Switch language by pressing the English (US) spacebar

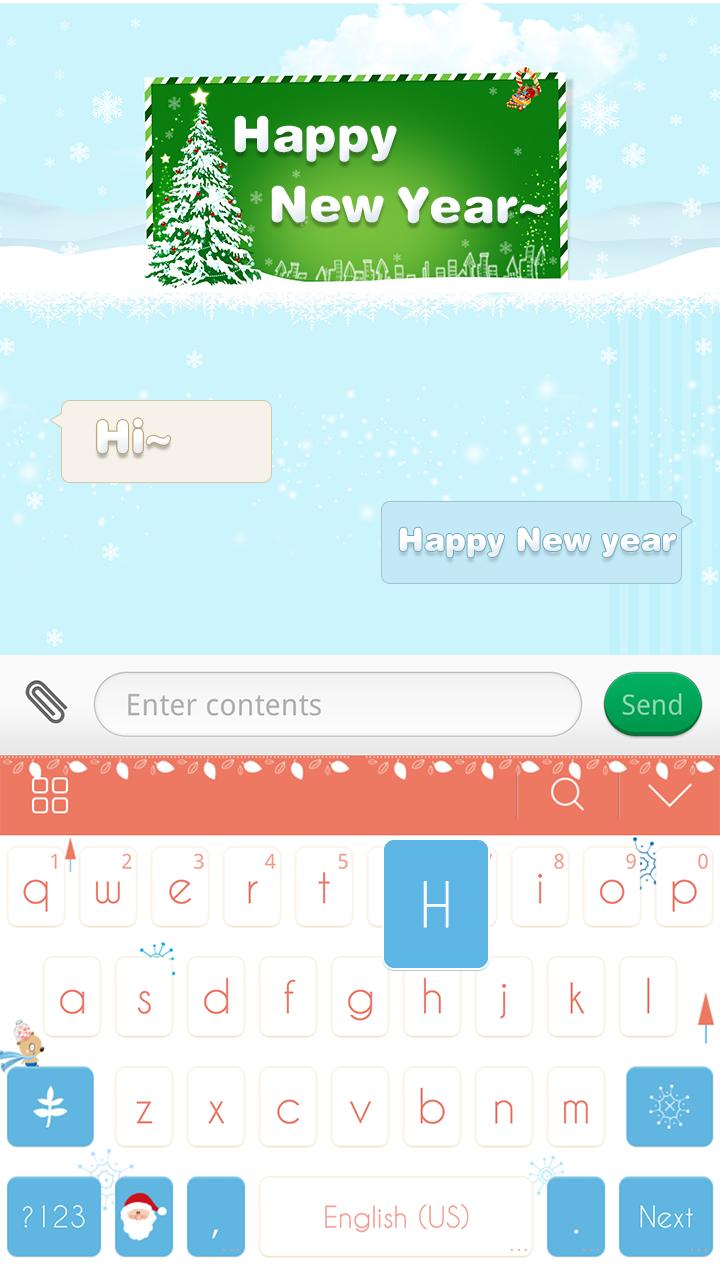393,1217
